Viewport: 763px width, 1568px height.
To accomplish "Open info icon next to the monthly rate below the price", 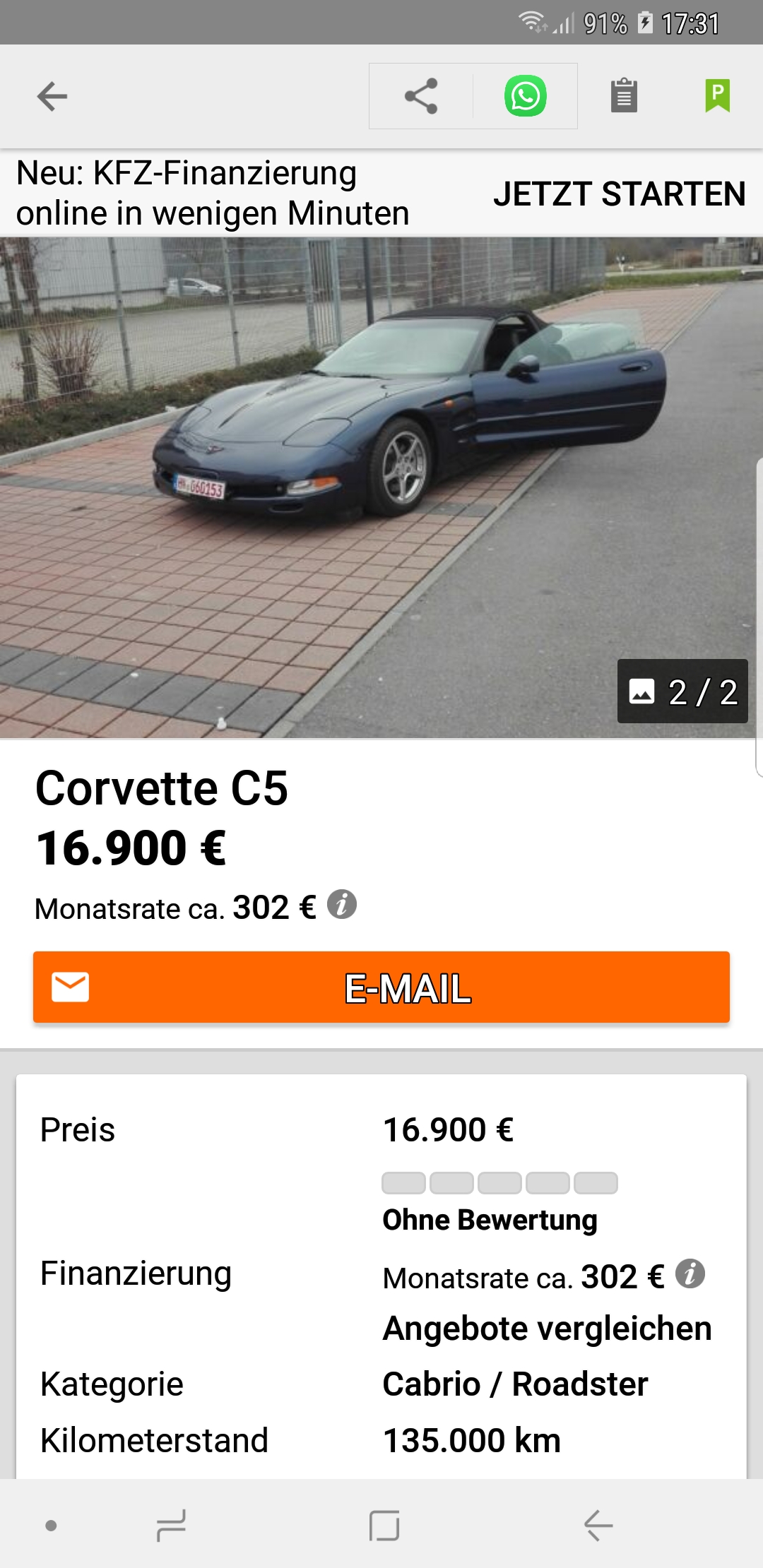I will pyautogui.click(x=342, y=904).
